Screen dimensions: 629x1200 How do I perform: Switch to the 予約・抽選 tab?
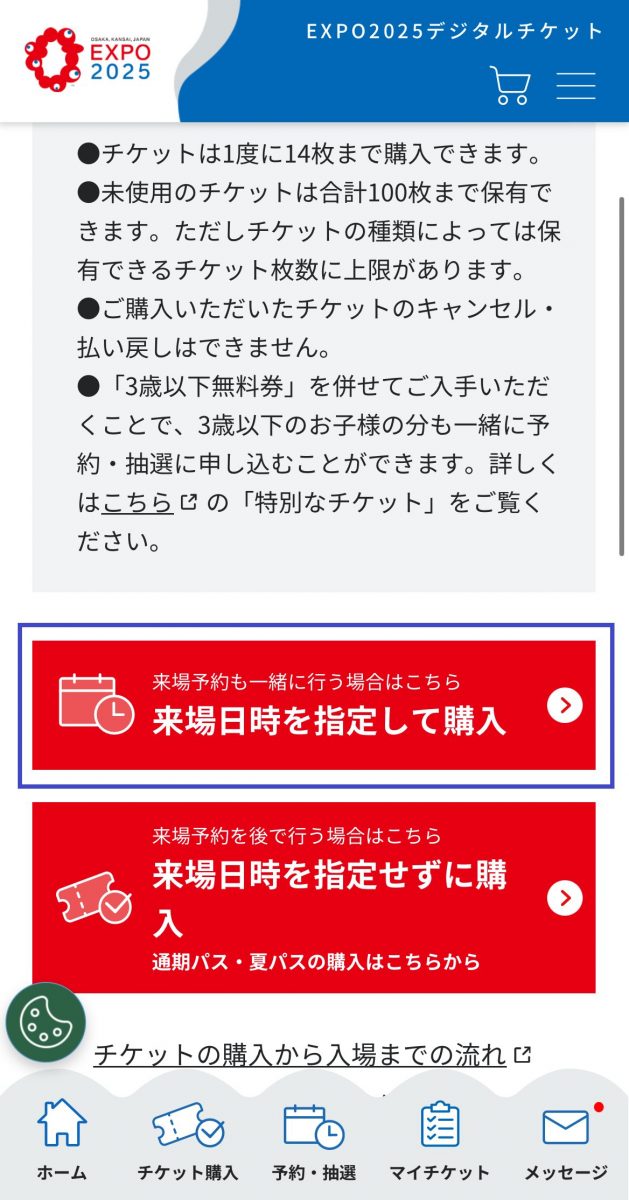coord(314,1140)
